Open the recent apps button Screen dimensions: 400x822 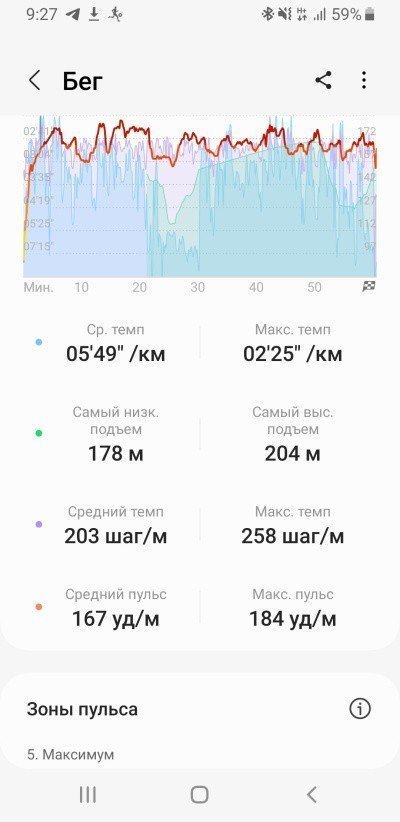pyautogui.click(x=88, y=794)
